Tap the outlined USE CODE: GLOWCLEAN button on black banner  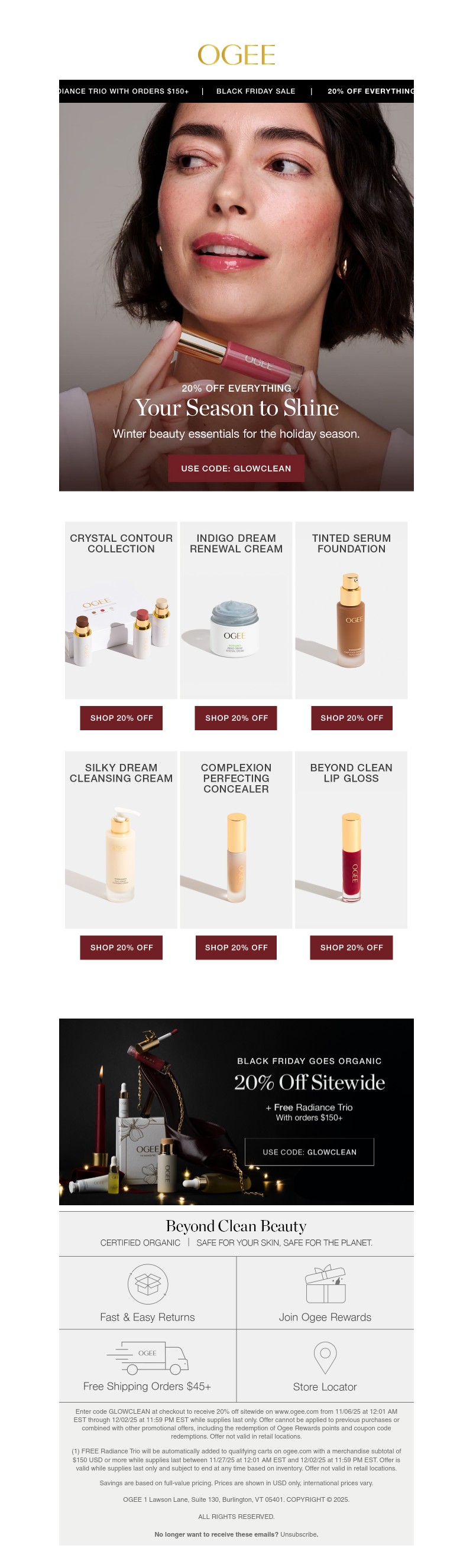309,1151
